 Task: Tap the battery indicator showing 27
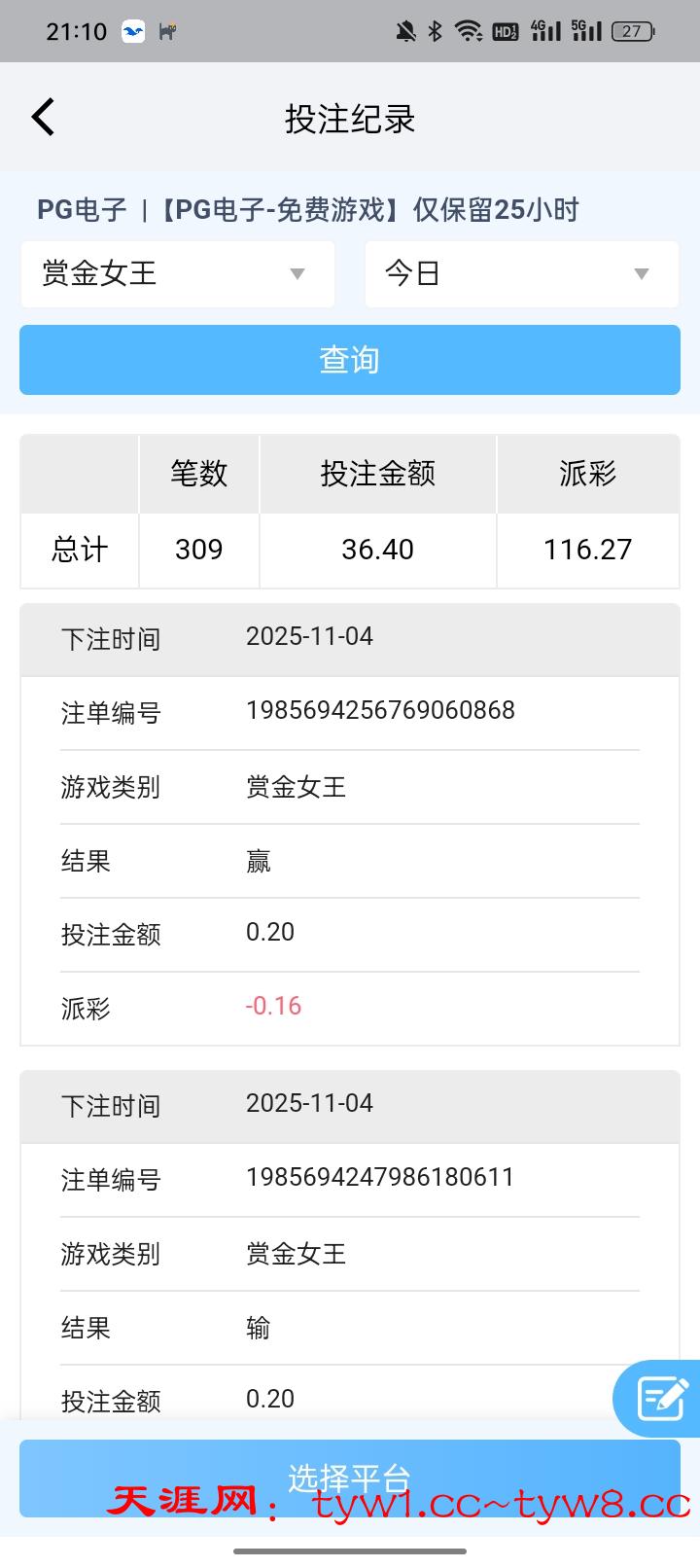click(x=631, y=31)
